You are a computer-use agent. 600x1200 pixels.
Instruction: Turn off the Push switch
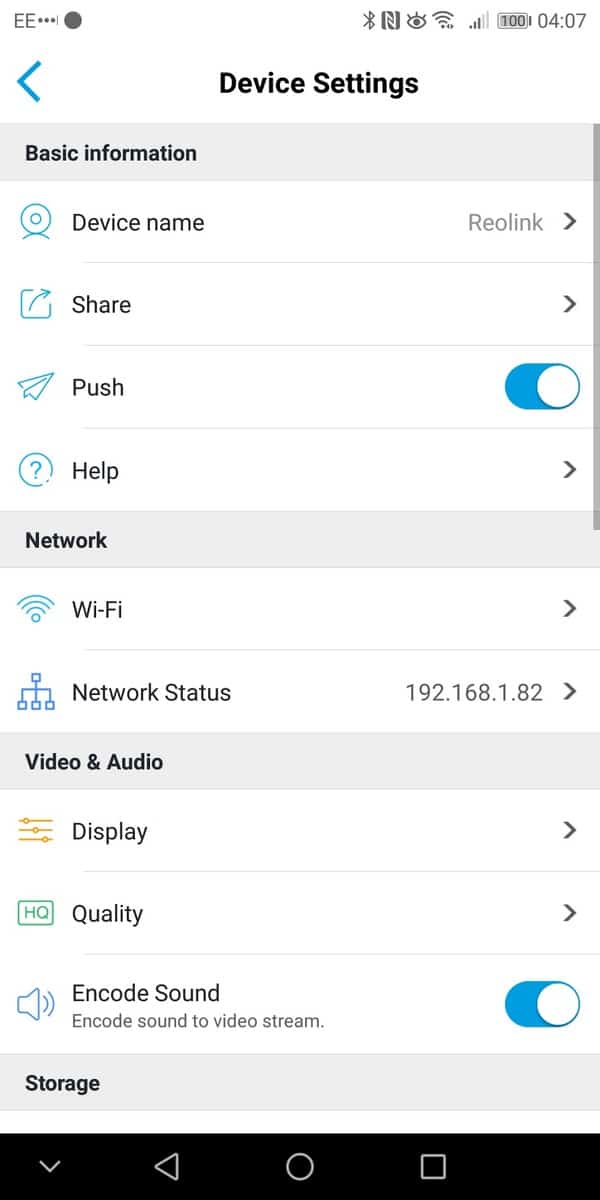542,388
